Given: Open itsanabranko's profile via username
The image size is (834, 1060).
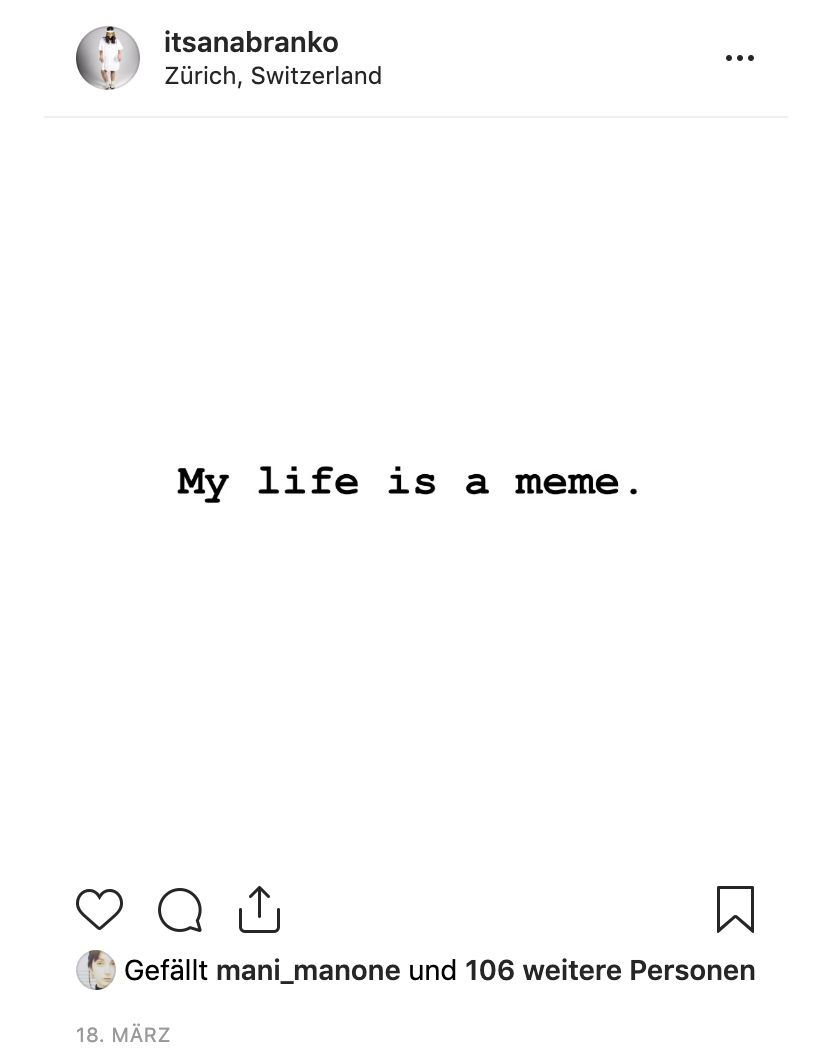Looking at the screenshot, I should [251, 42].
